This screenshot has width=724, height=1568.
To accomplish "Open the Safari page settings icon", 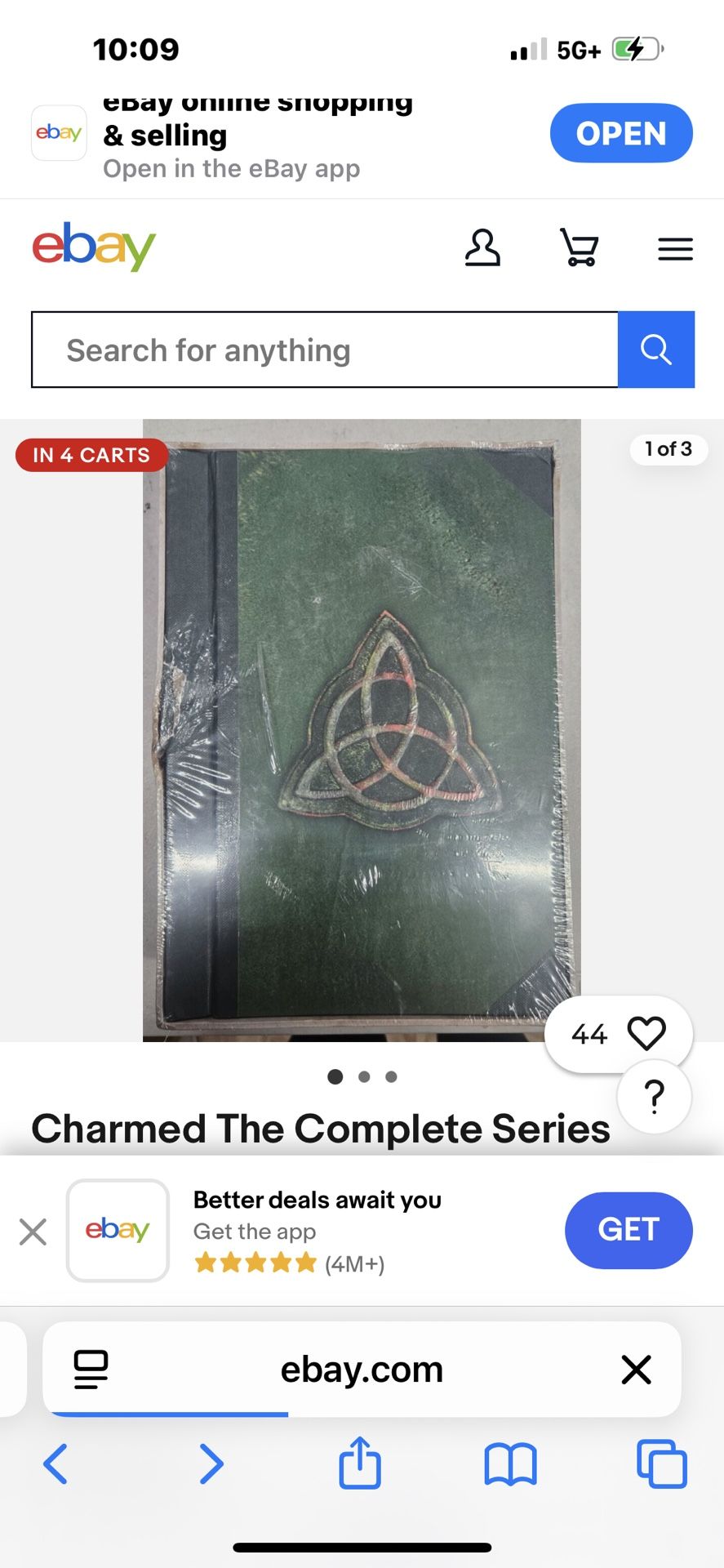I will 91,1370.
